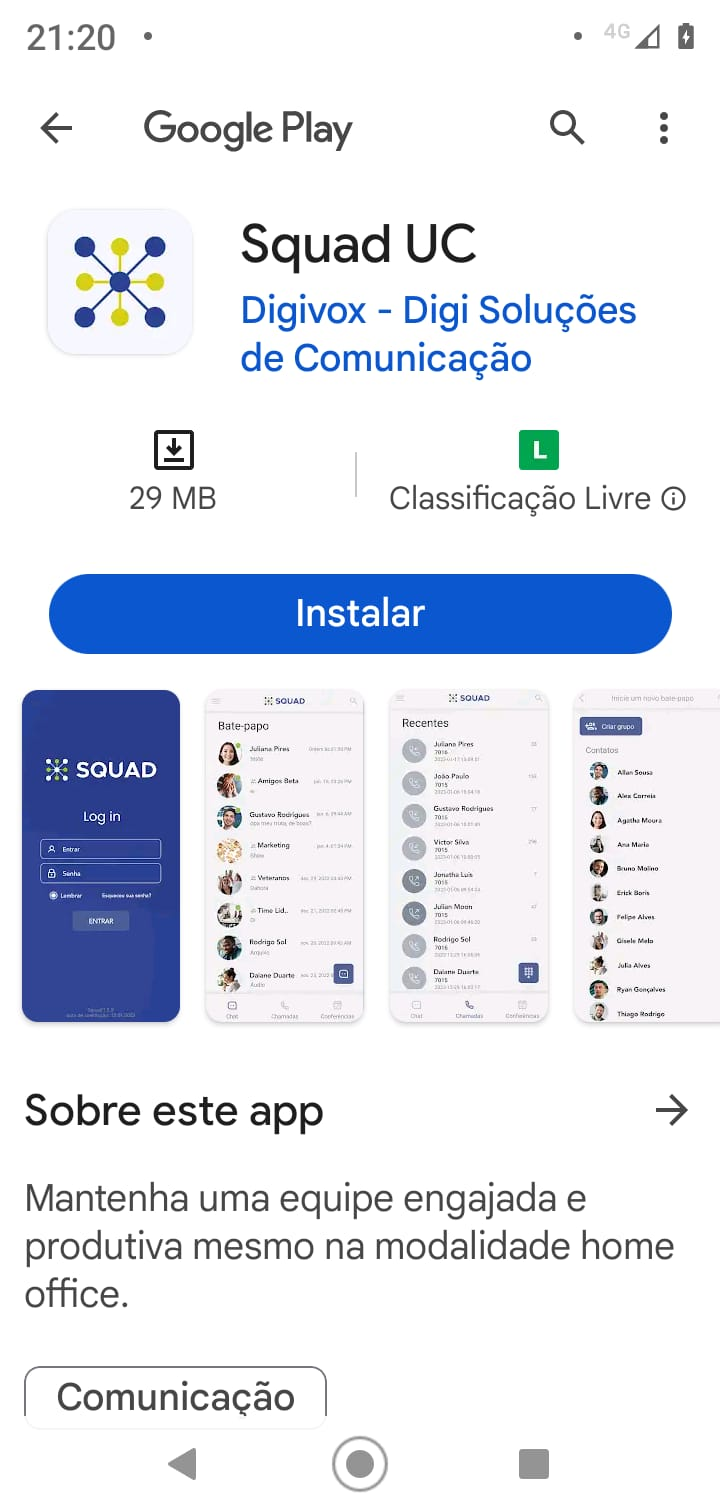This screenshot has height=1512, width=720.
Task: Open the Recentes calls screenshot
Action: [469, 855]
